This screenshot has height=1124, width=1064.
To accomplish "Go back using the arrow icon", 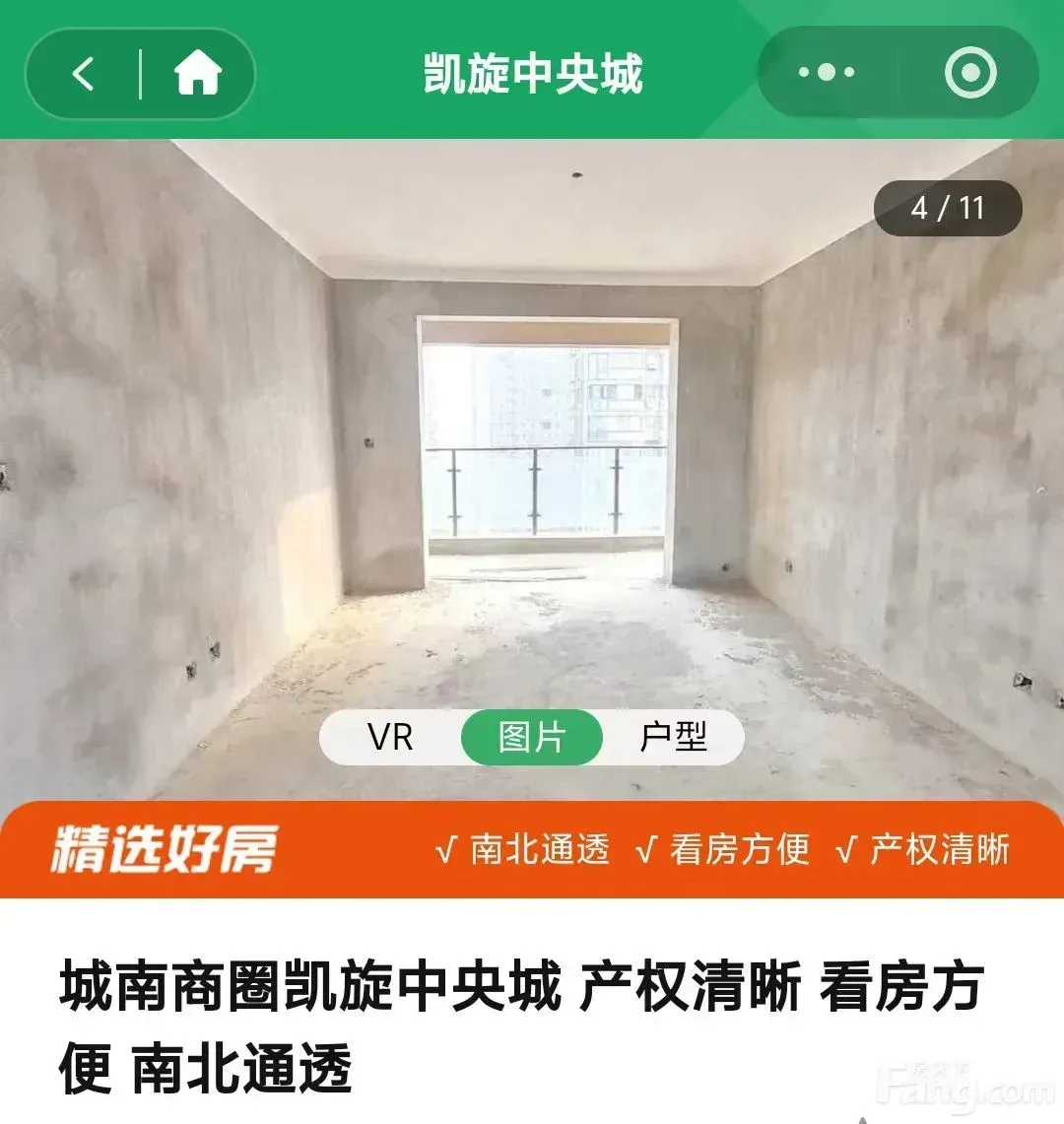I will point(83,73).
